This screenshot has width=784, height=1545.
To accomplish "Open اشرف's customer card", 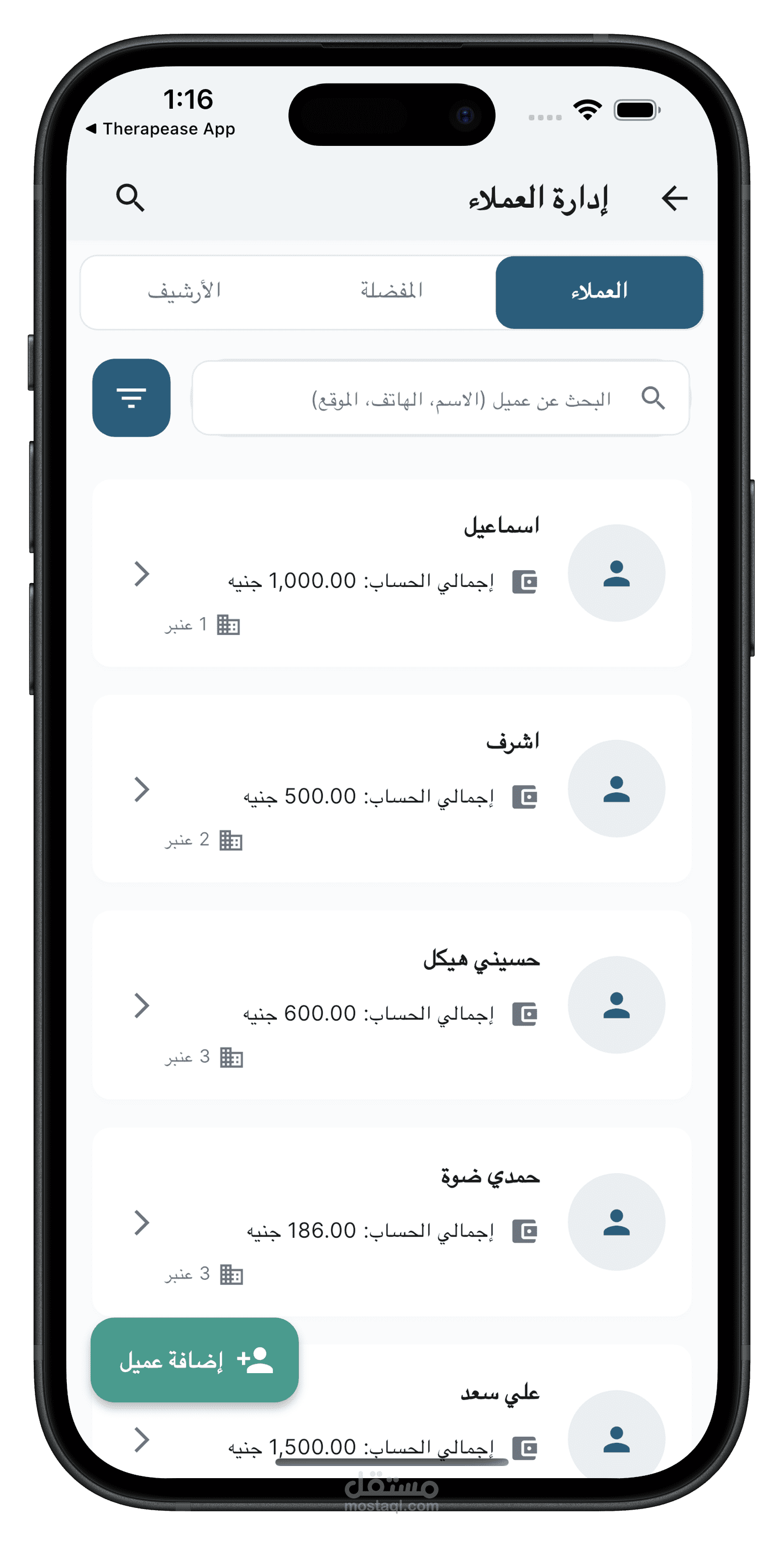I will tap(392, 789).
